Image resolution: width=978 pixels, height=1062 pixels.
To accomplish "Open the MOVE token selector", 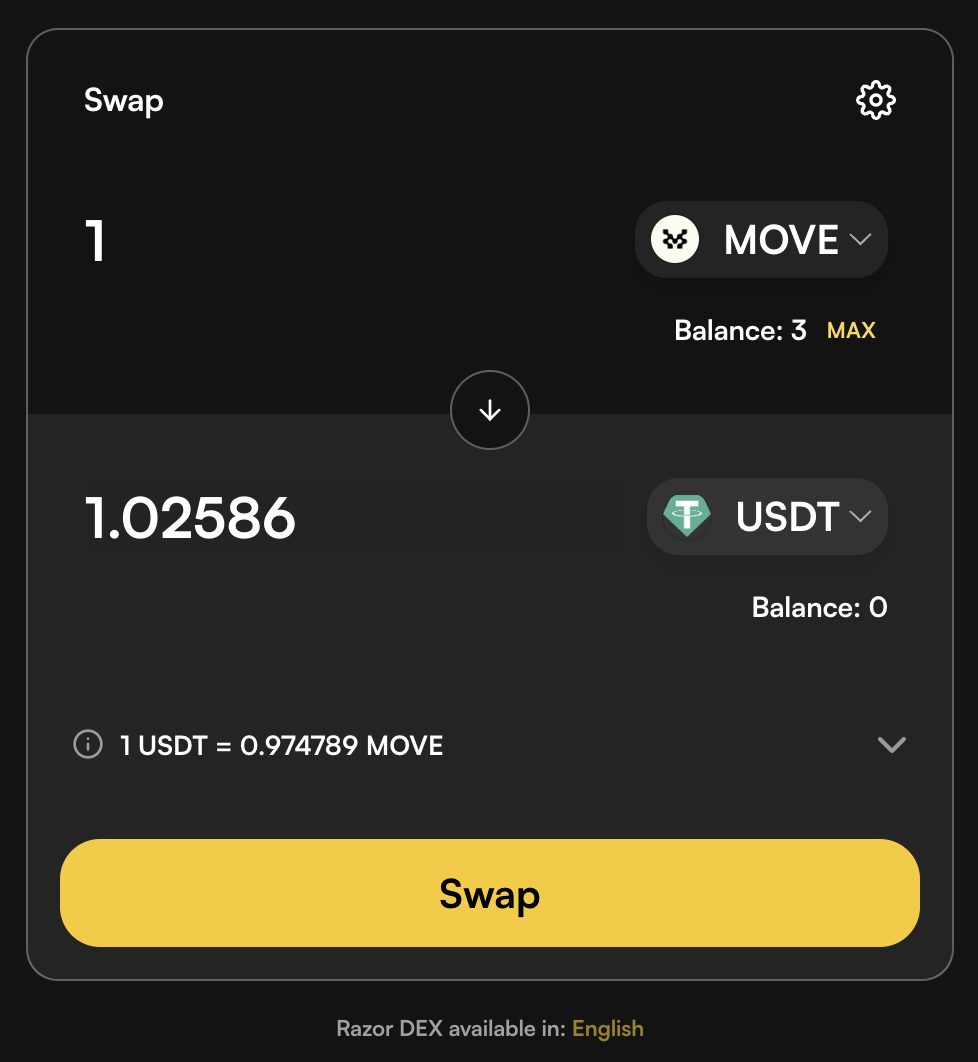I will point(761,240).
